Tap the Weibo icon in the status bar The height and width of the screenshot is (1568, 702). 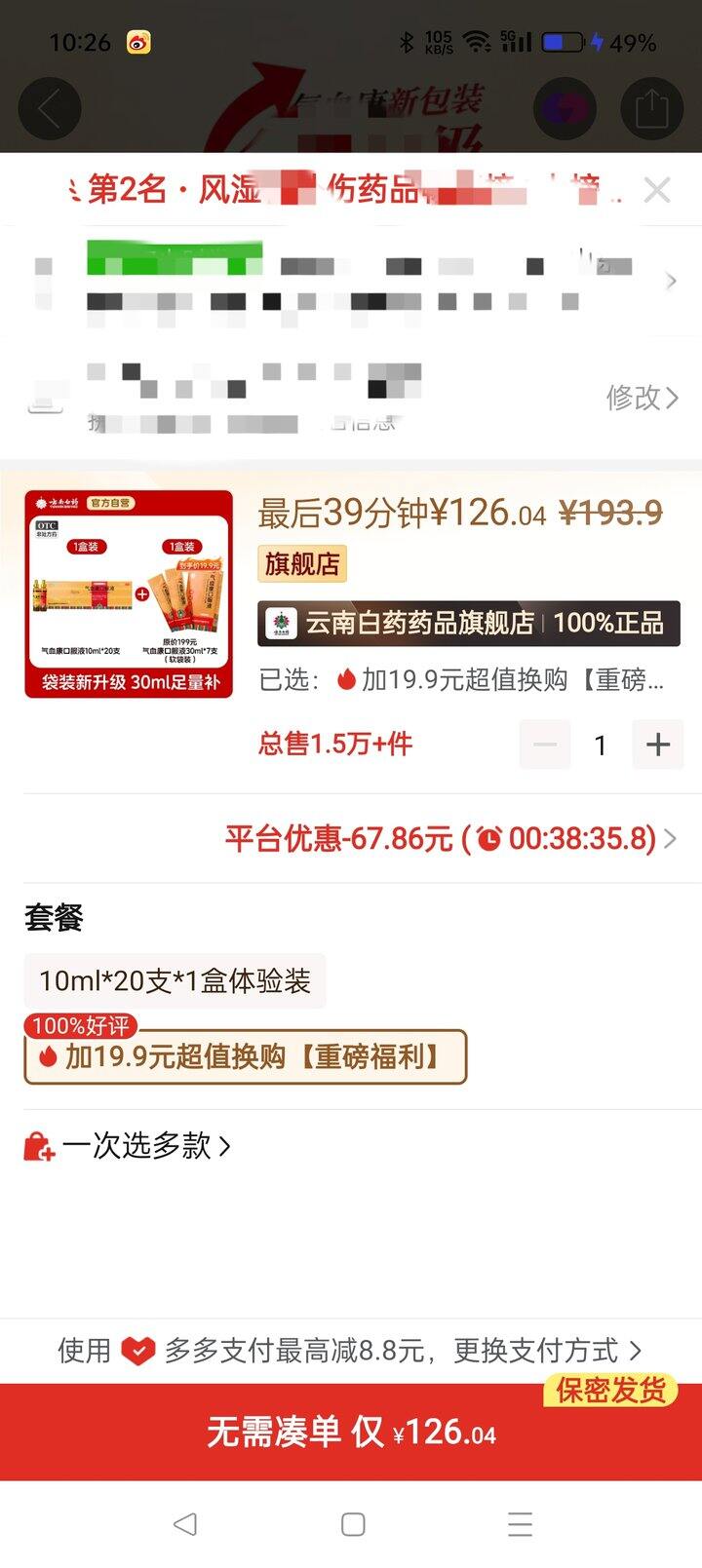coord(136,43)
